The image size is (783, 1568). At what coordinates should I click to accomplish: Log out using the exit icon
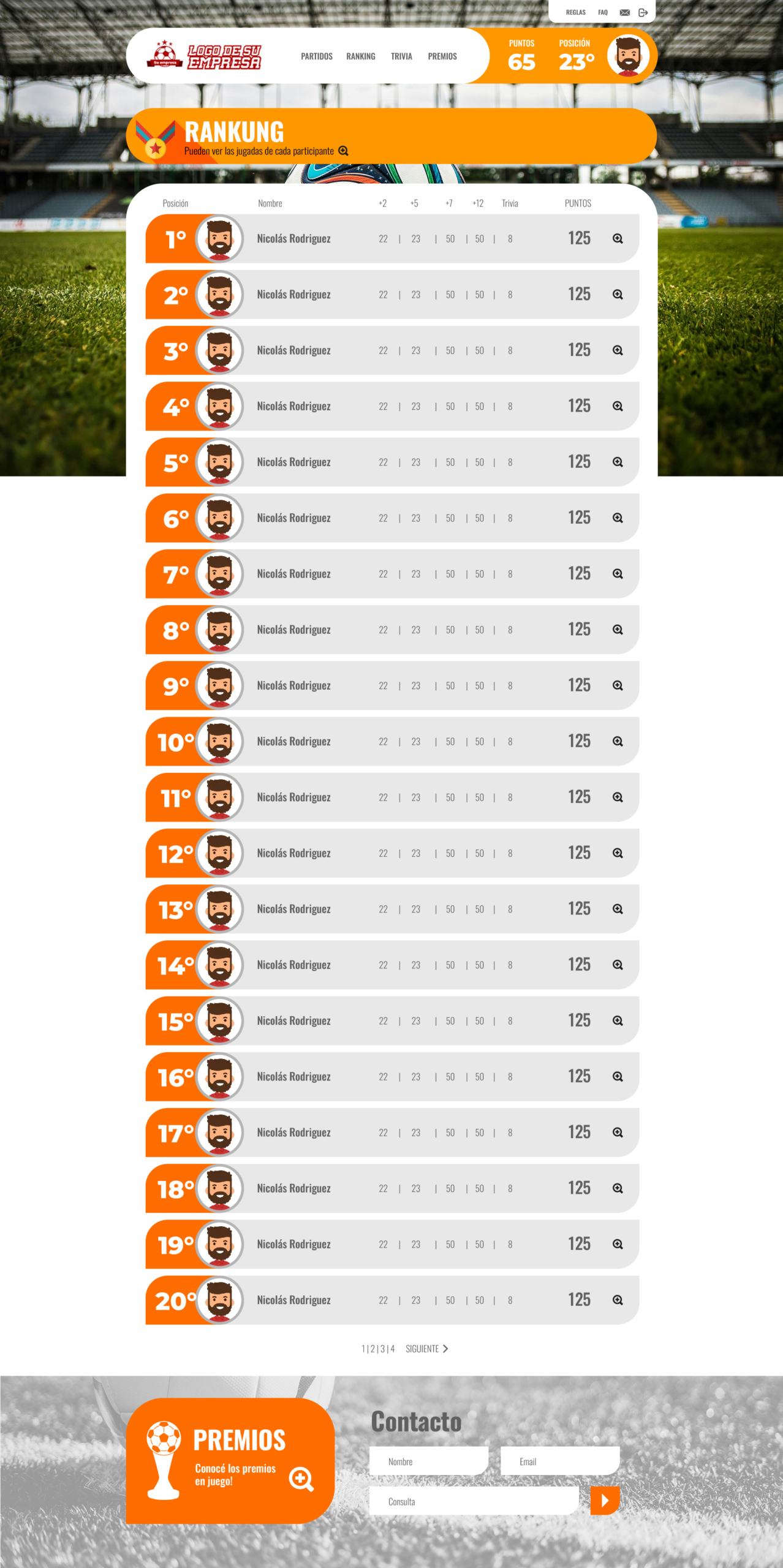(x=643, y=12)
